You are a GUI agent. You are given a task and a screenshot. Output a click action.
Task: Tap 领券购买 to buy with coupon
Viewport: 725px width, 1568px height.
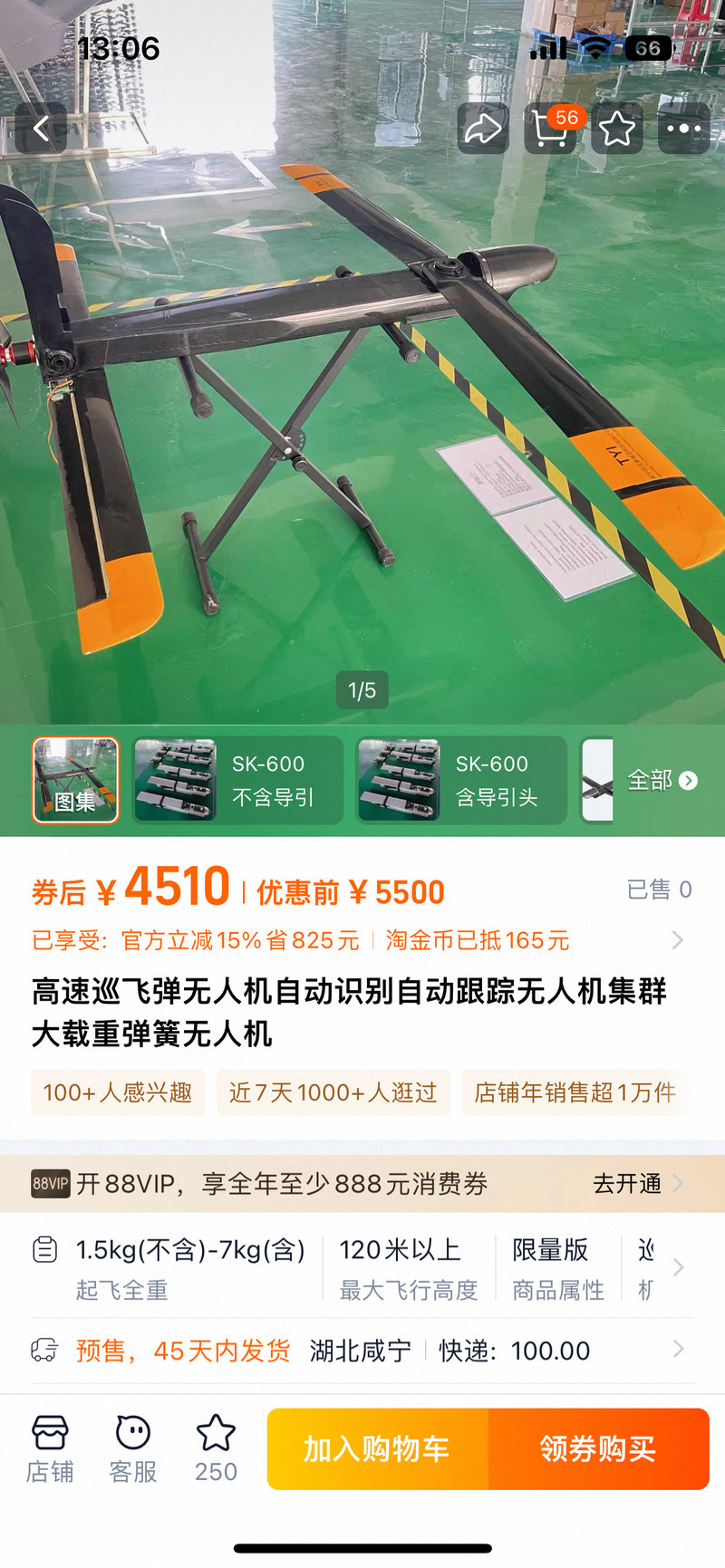(x=598, y=1449)
